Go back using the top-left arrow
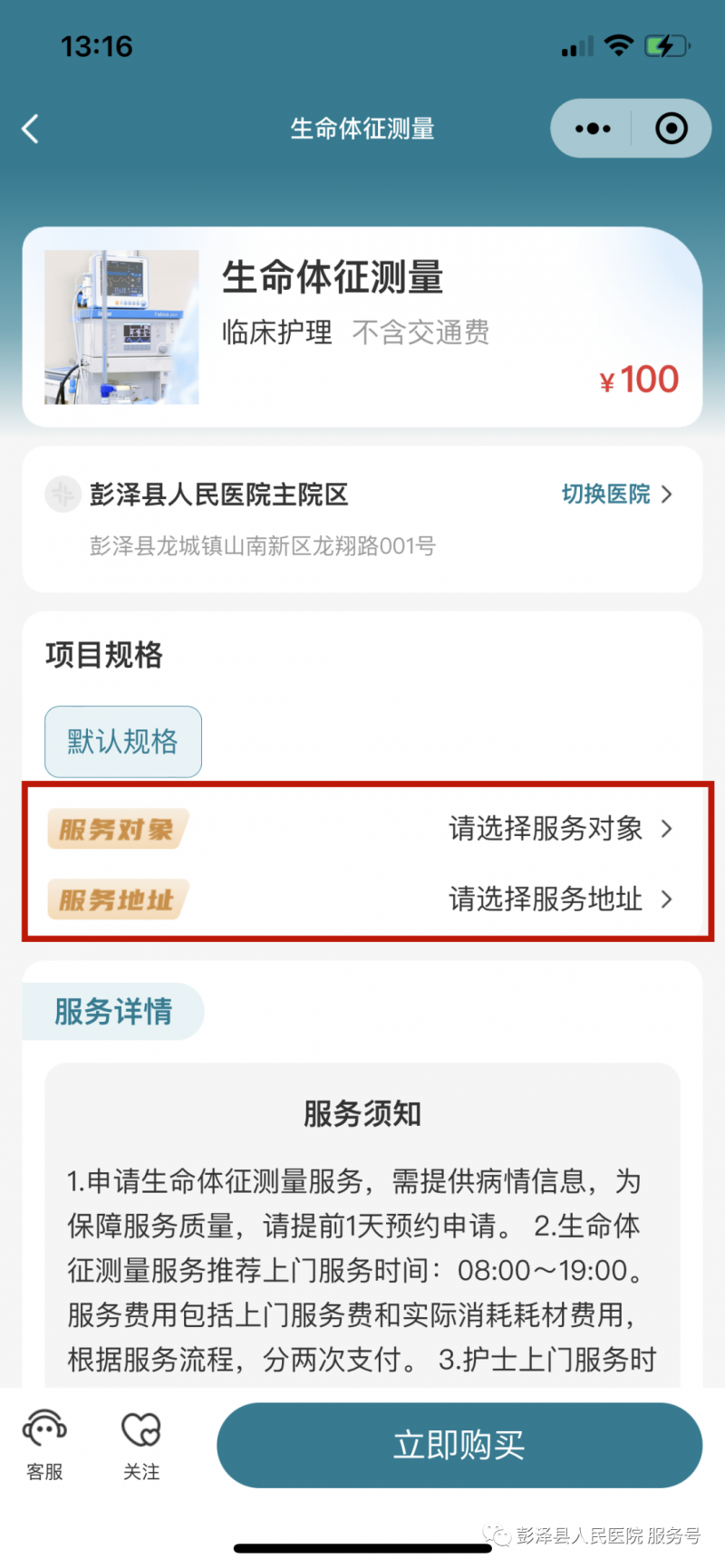This screenshot has width=725, height=1568. [x=31, y=129]
